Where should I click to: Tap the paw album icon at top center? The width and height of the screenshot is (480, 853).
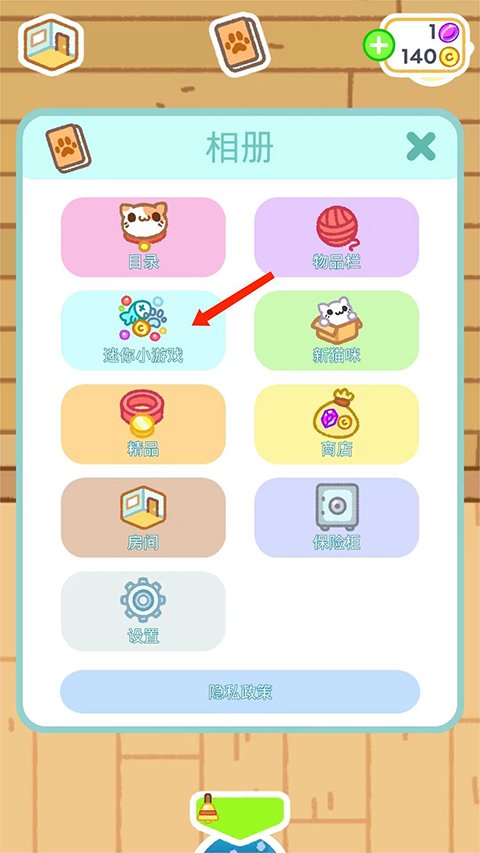pyautogui.click(x=239, y=44)
